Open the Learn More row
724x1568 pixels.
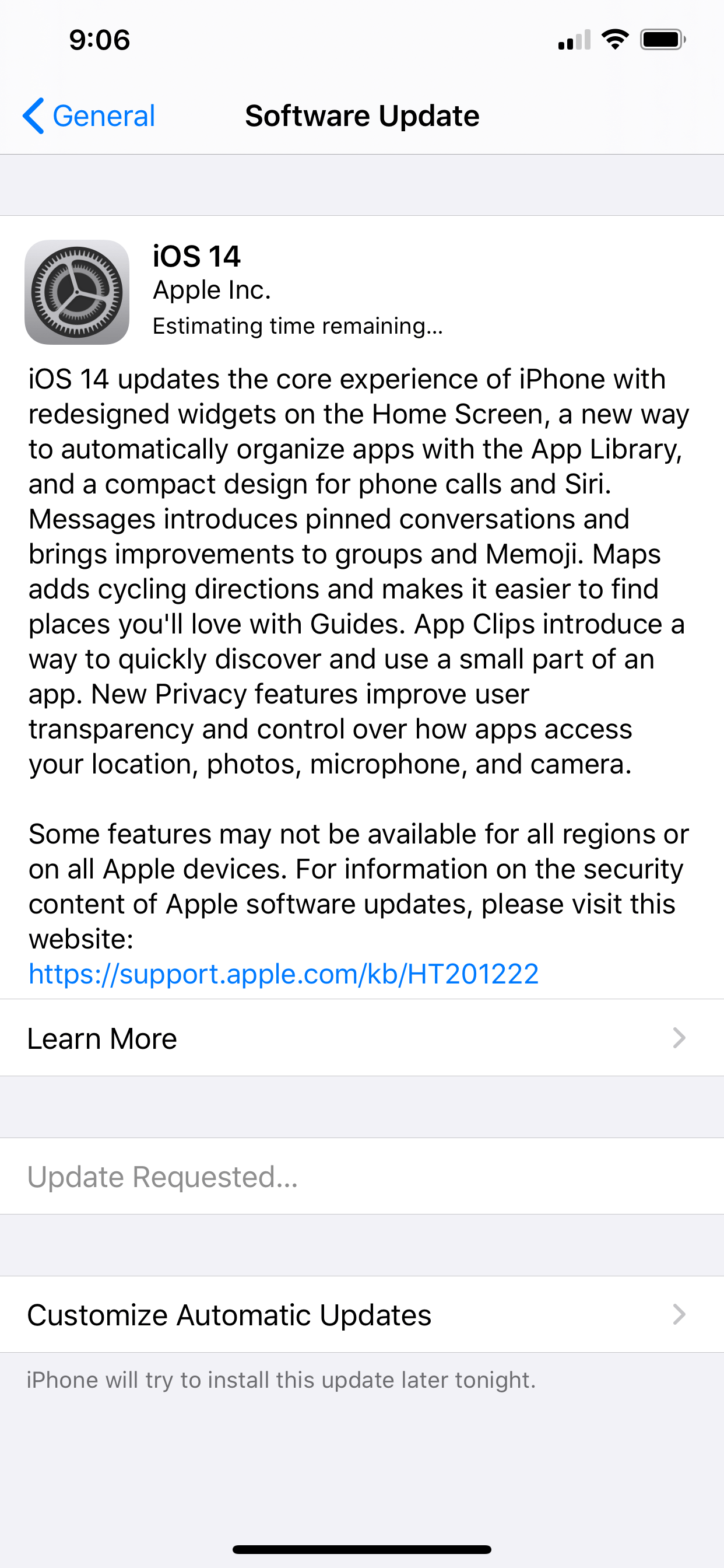pos(361,1038)
